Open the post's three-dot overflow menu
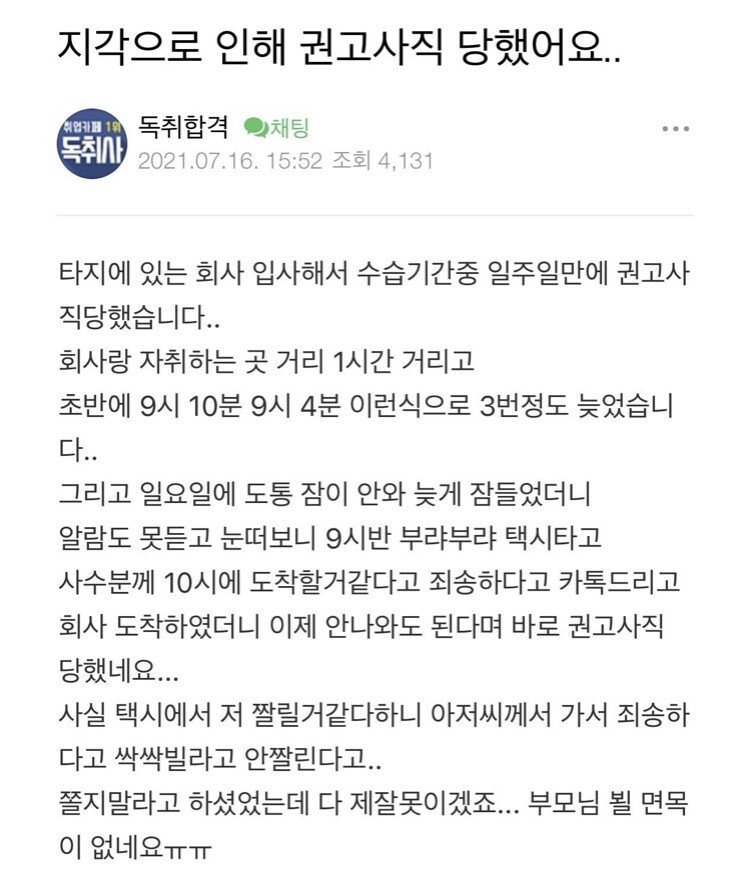Screen dimensions: 750x869 tap(676, 130)
